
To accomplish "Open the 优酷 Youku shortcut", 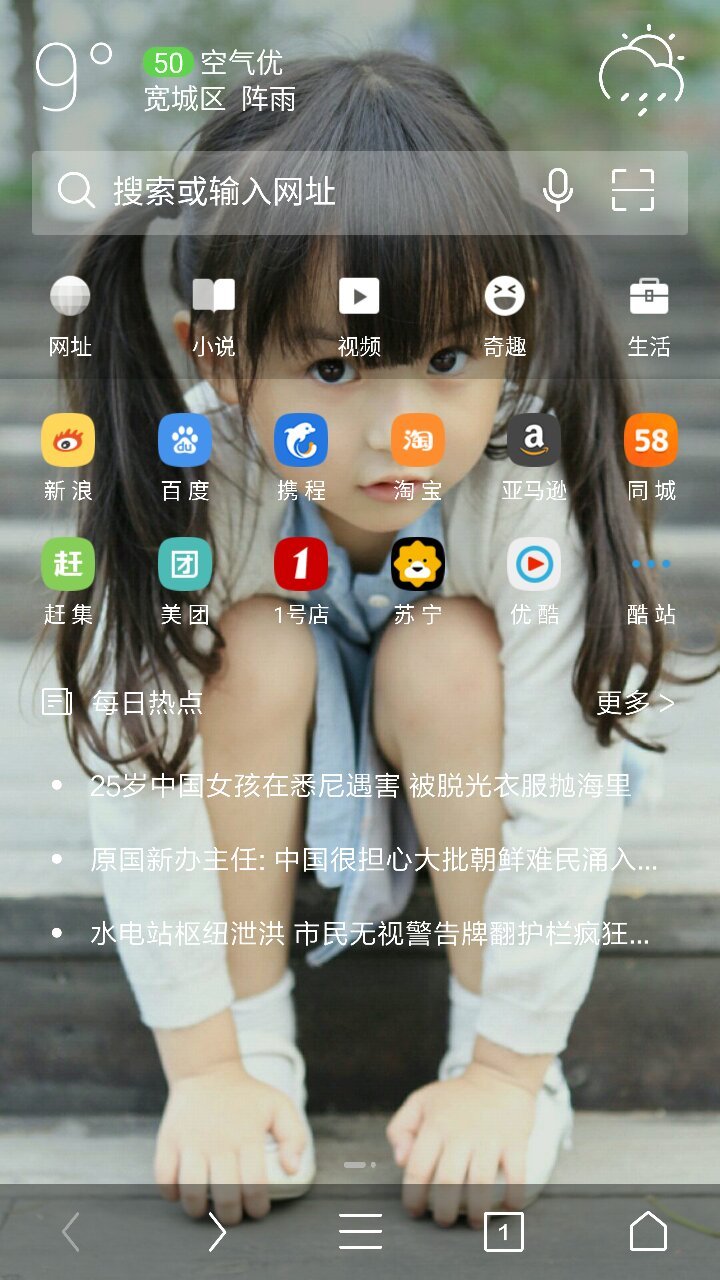I will [x=534, y=581].
